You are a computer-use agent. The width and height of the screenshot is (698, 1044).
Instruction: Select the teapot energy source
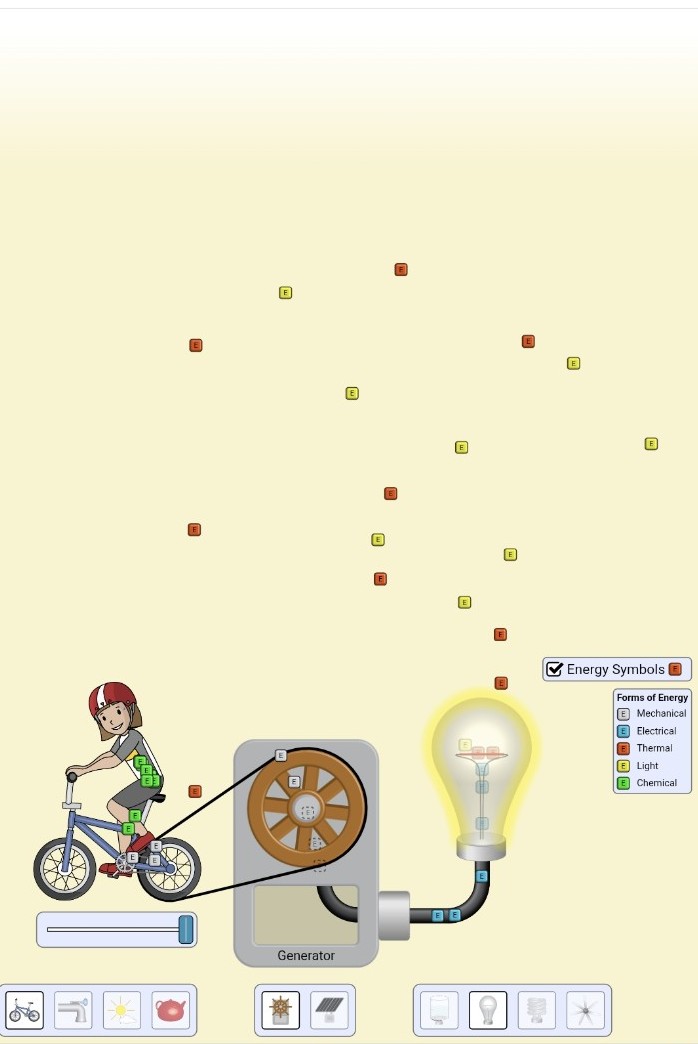[x=171, y=1010]
